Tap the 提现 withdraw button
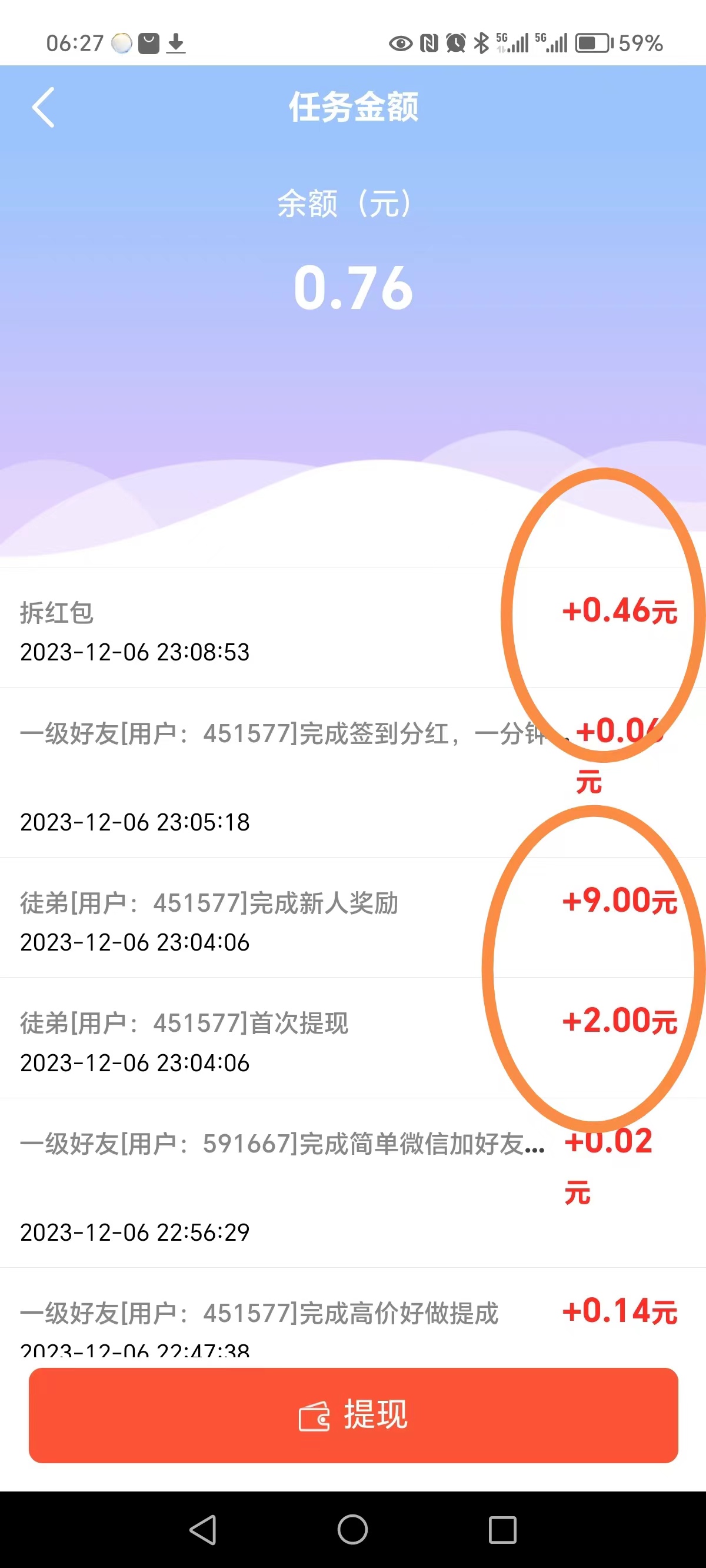This screenshot has width=706, height=1568. click(353, 1414)
